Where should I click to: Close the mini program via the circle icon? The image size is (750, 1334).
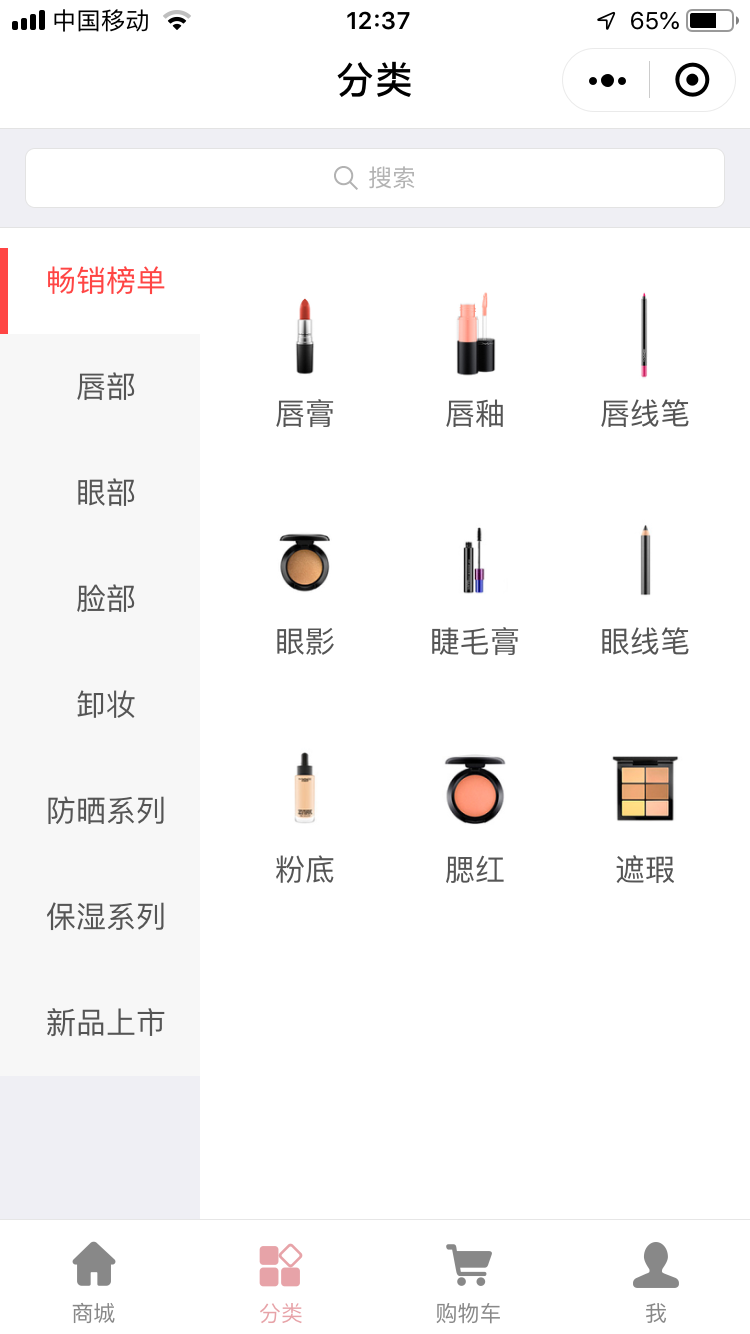692,80
